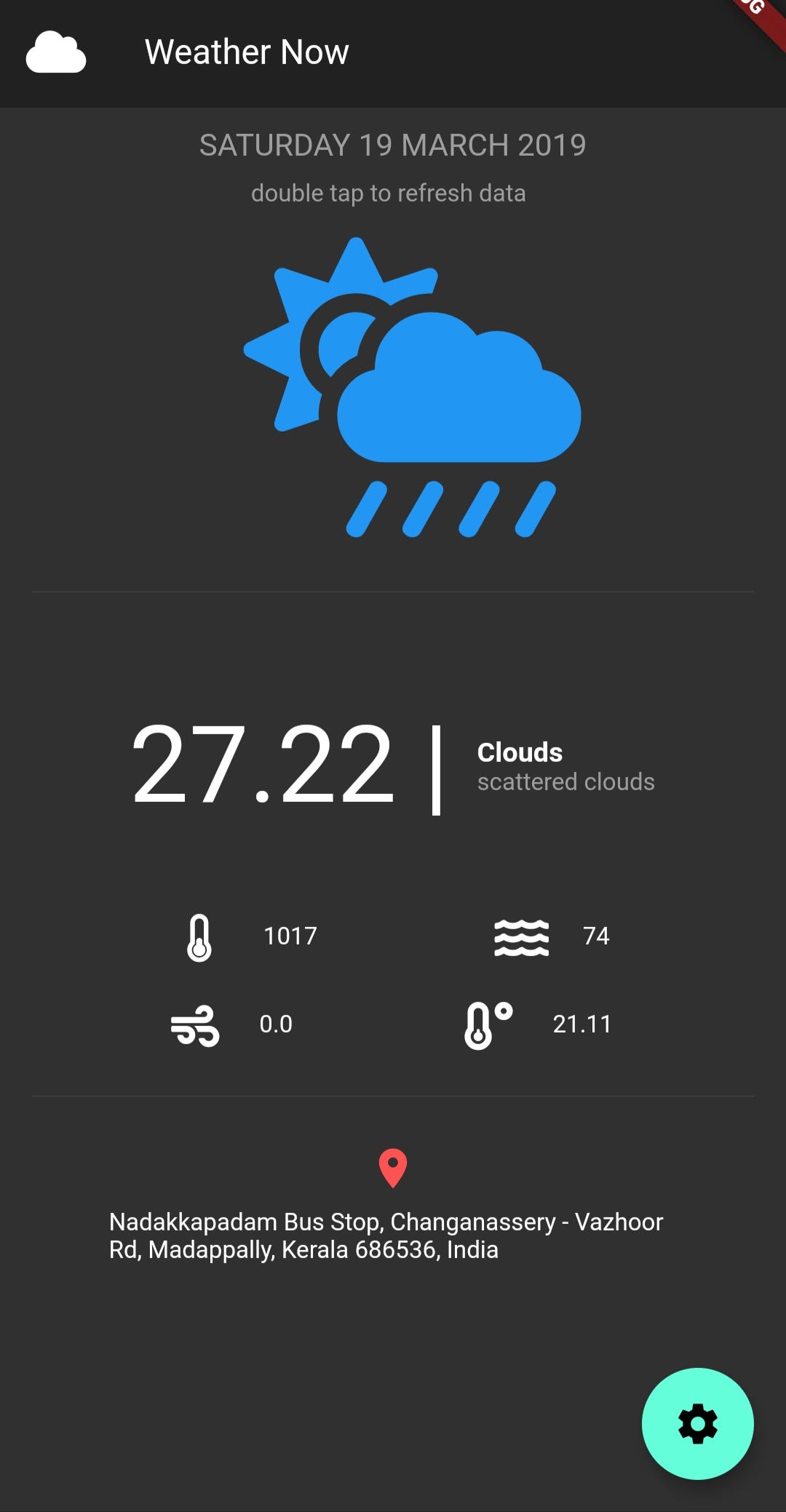Tap the 'Weather Now' app title
Viewport: 786px width, 1512px height.
tap(247, 52)
